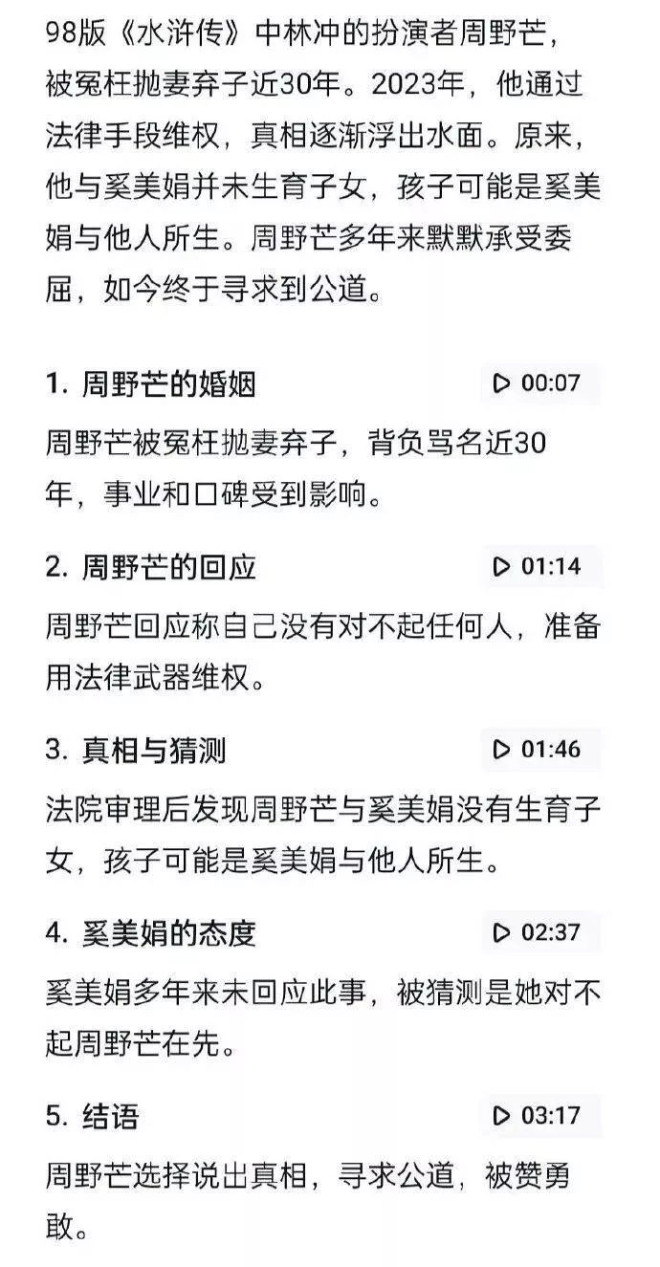Play from 01:14 周野芒的回应 chapter

(x=540, y=566)
